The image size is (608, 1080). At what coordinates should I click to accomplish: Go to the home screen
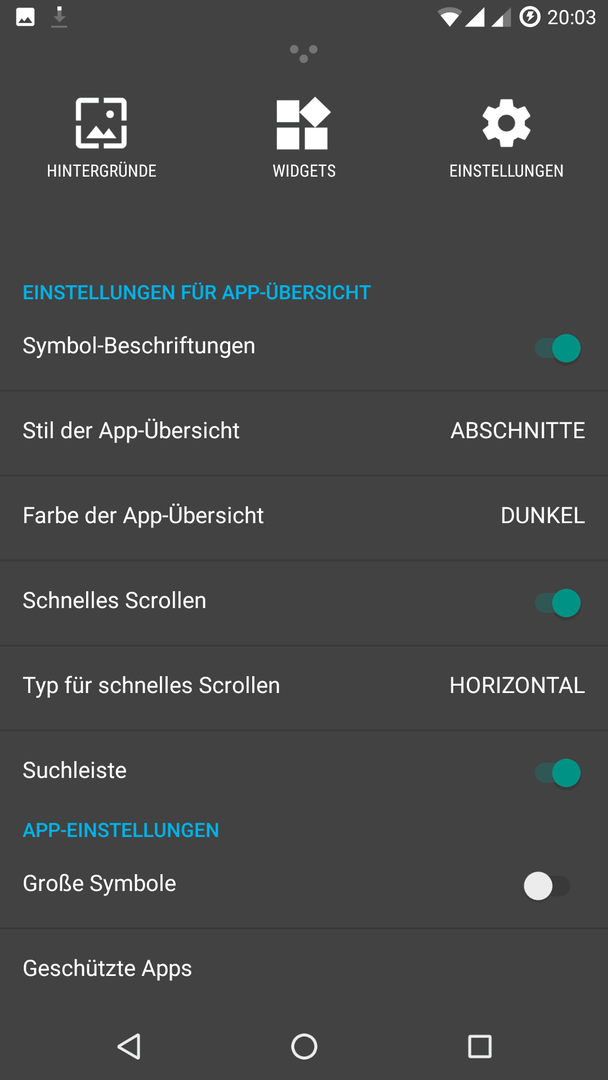pos(304,1046)
